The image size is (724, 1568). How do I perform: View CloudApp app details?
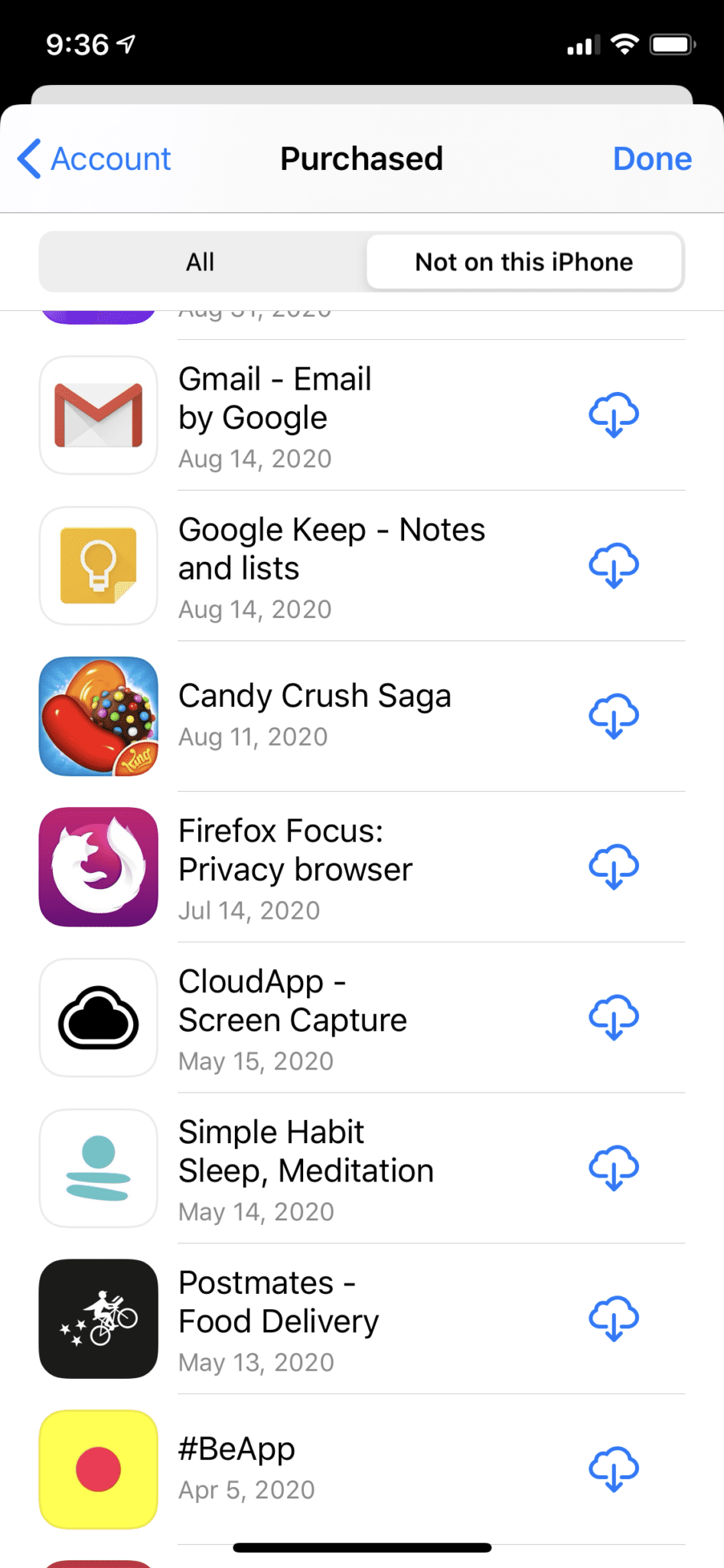(x=292, y=1001)
